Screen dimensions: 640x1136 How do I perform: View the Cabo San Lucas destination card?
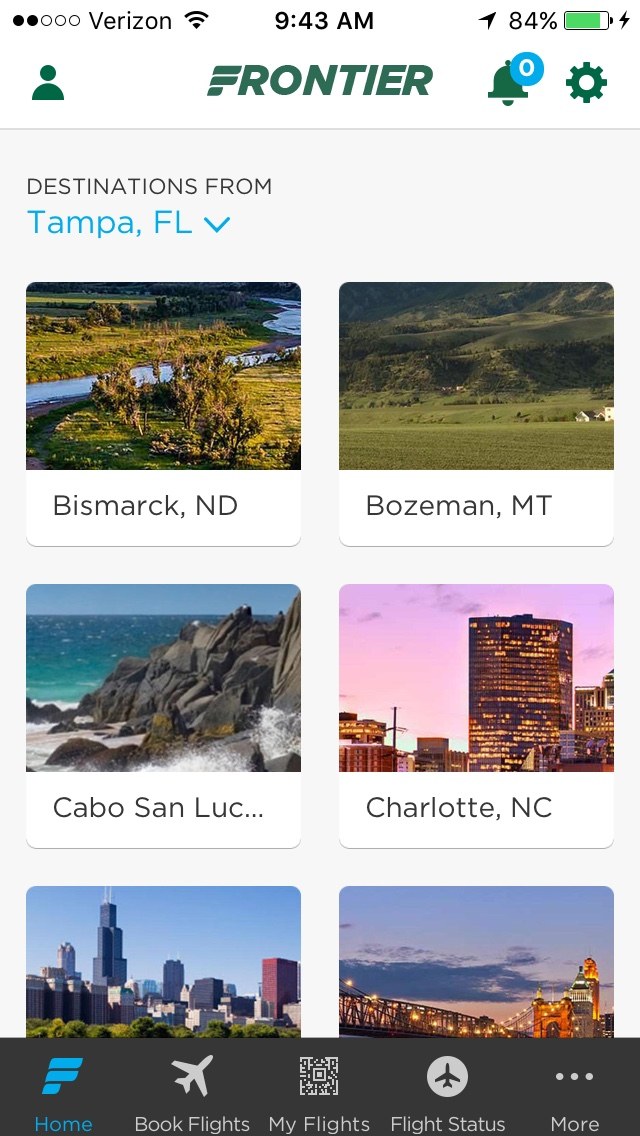[x=163, y=716]
